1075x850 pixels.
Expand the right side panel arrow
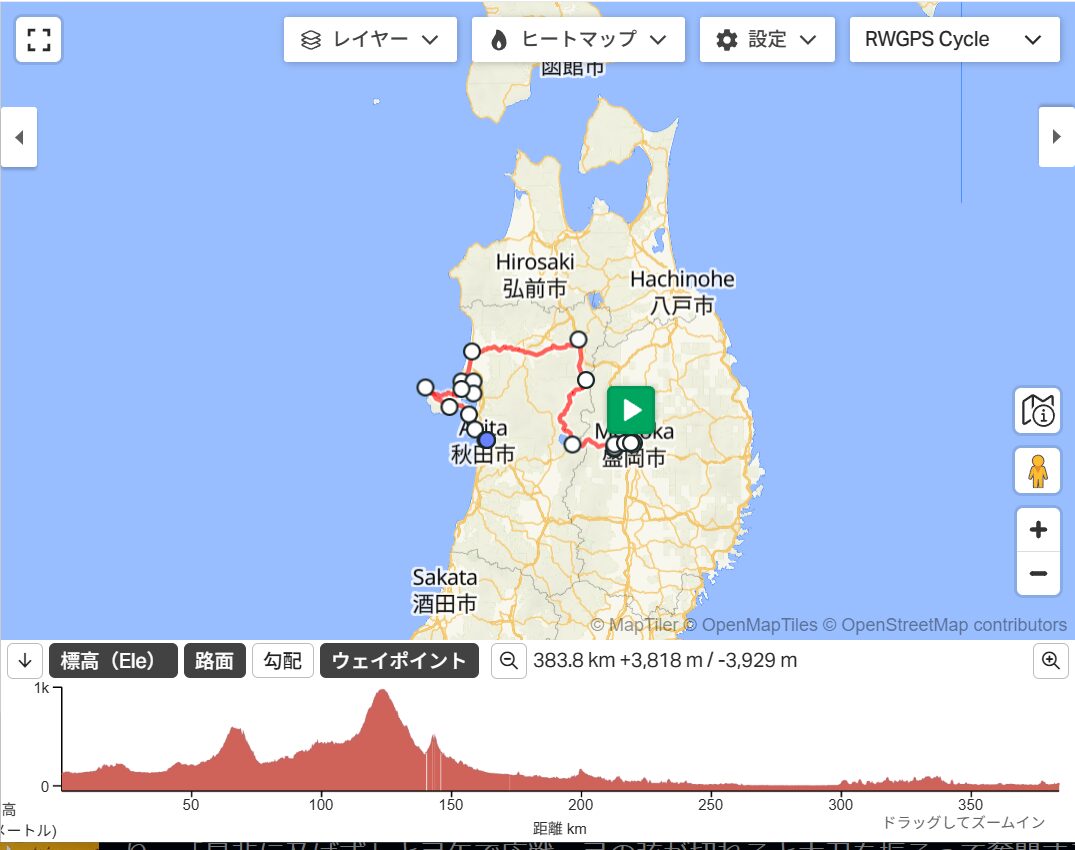1057,137
